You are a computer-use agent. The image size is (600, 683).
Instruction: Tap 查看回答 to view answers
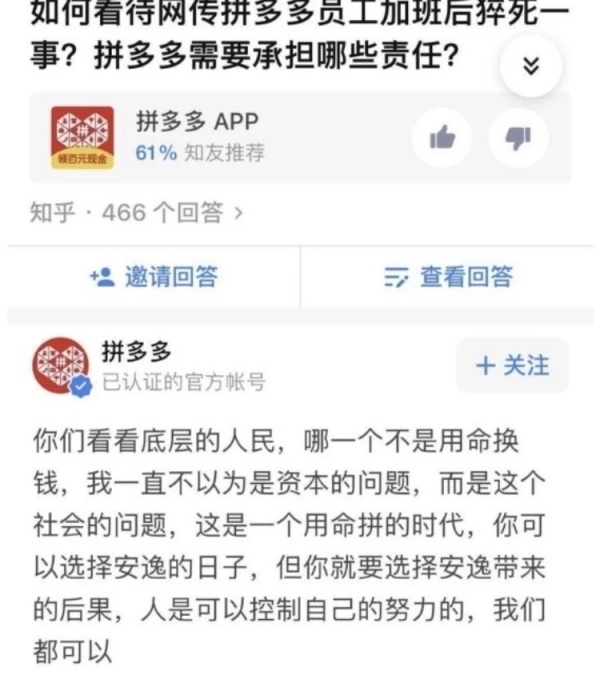tap(448, 277)
